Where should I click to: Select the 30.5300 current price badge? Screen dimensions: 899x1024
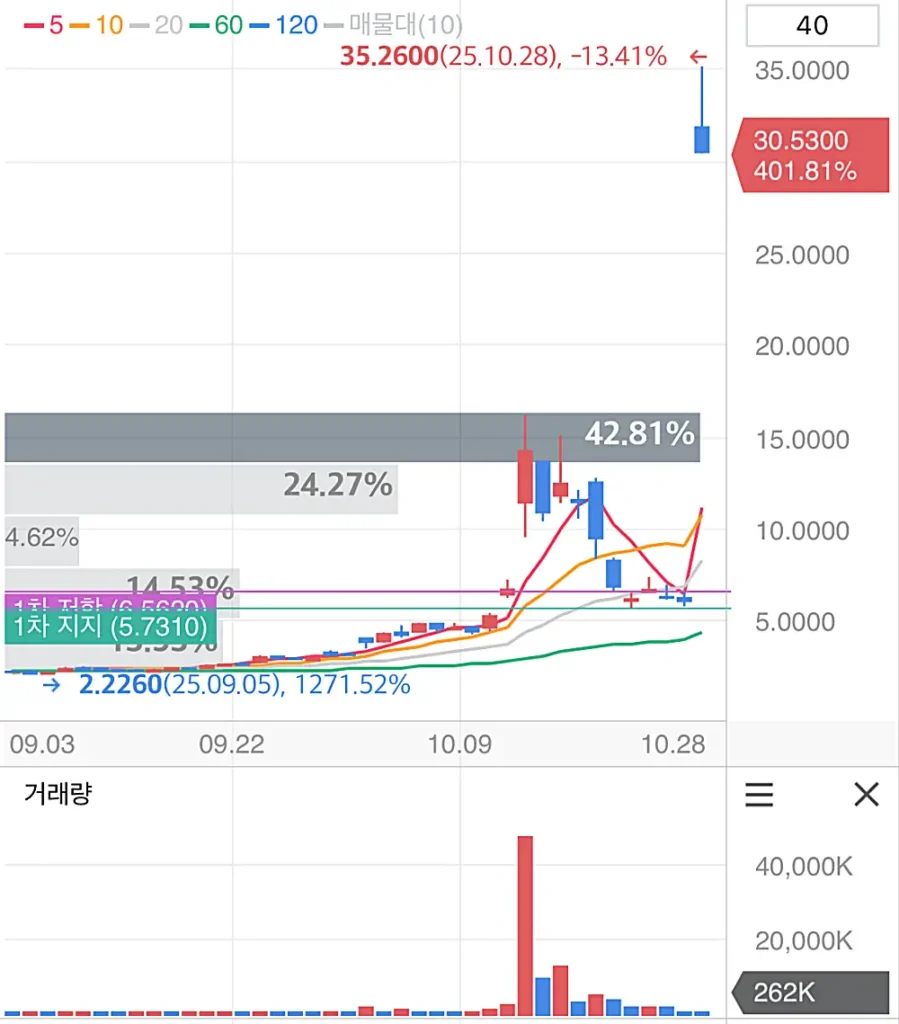tap(812, 156)
